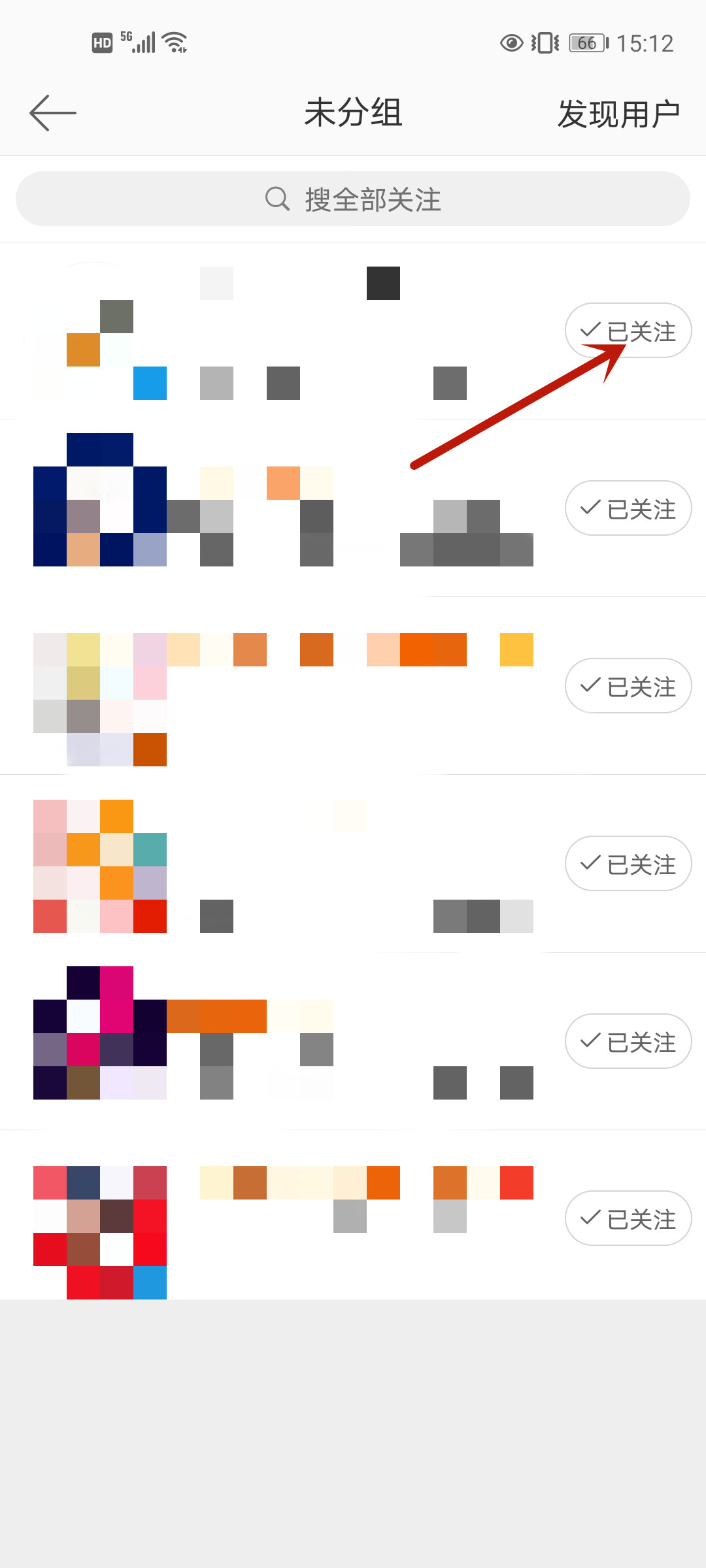
Task: Go back using the arrow icon
Action: tap(53, 113)
